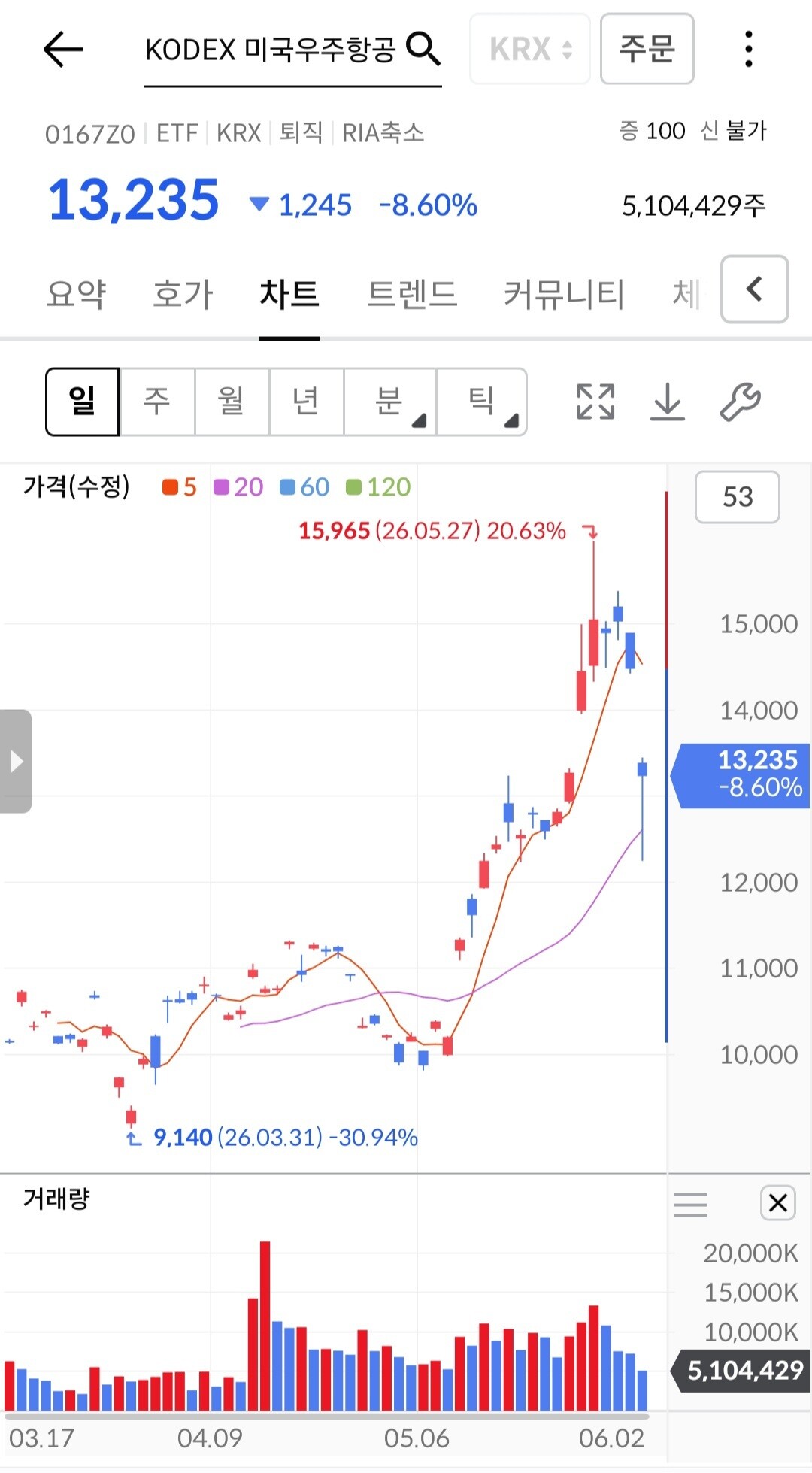812x1473 pixels.
Task: Expand the chart to fullscreen
Action: coord(595,402)
